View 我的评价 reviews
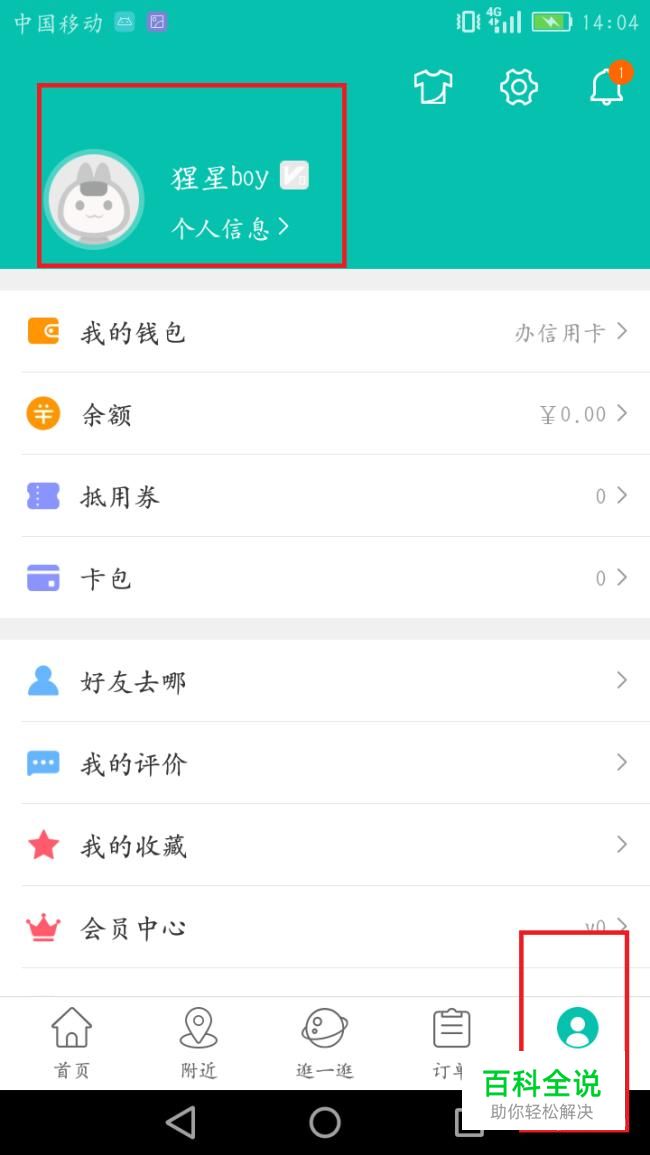 pos(325,764)
